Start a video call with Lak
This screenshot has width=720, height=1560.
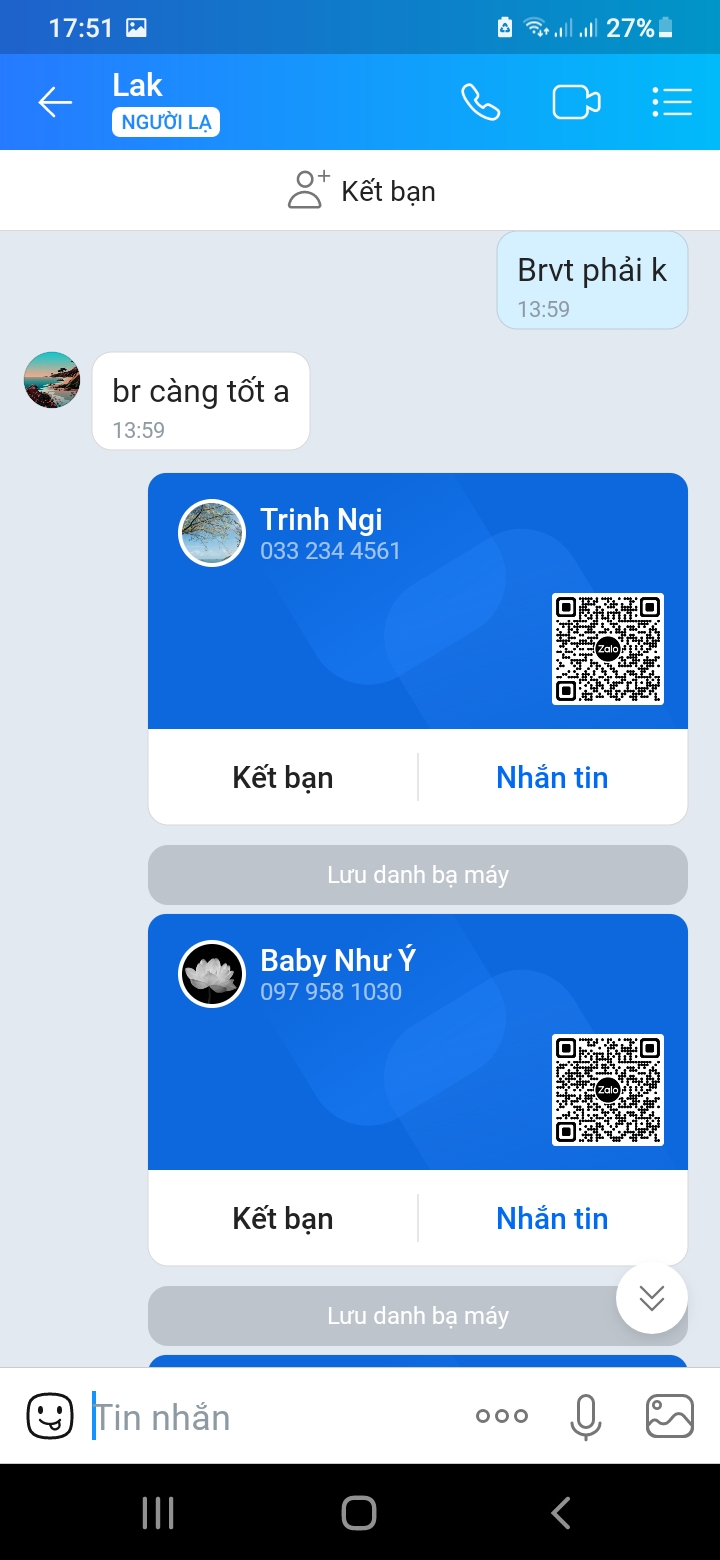coord(576,102)
